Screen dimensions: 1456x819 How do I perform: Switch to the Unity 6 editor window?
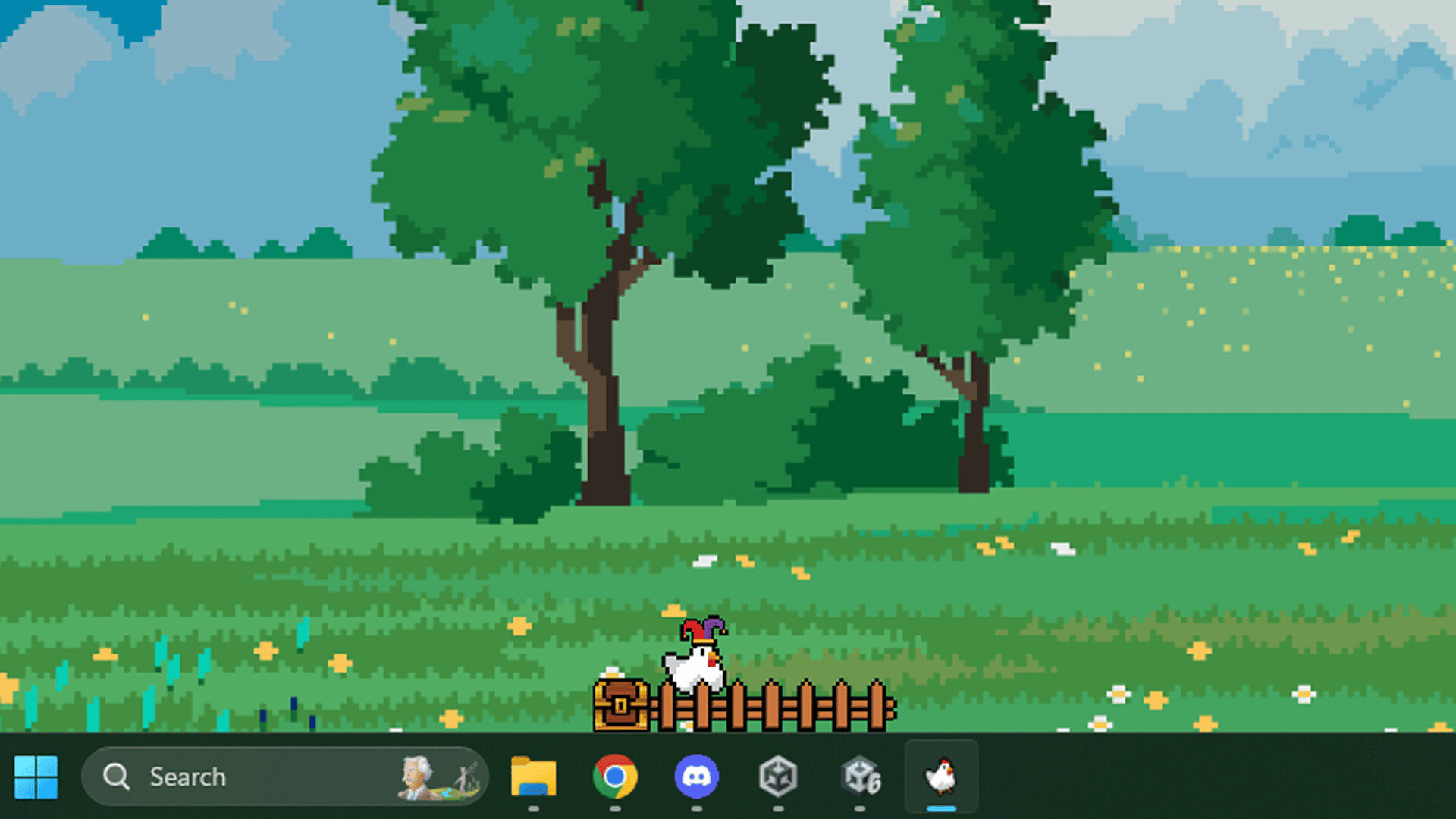[x=860, y=777]
